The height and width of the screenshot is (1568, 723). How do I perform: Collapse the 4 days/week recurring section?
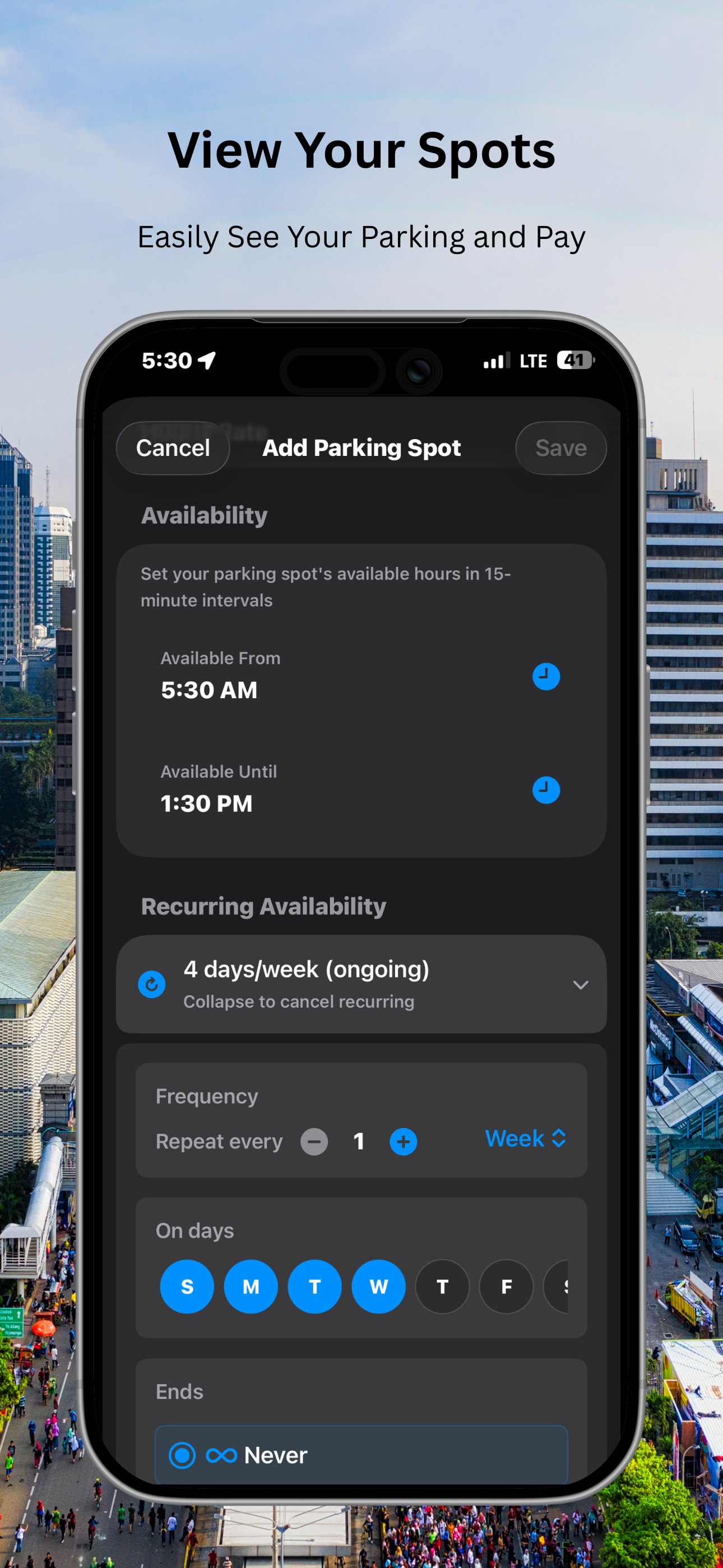(x=580, y=984)
